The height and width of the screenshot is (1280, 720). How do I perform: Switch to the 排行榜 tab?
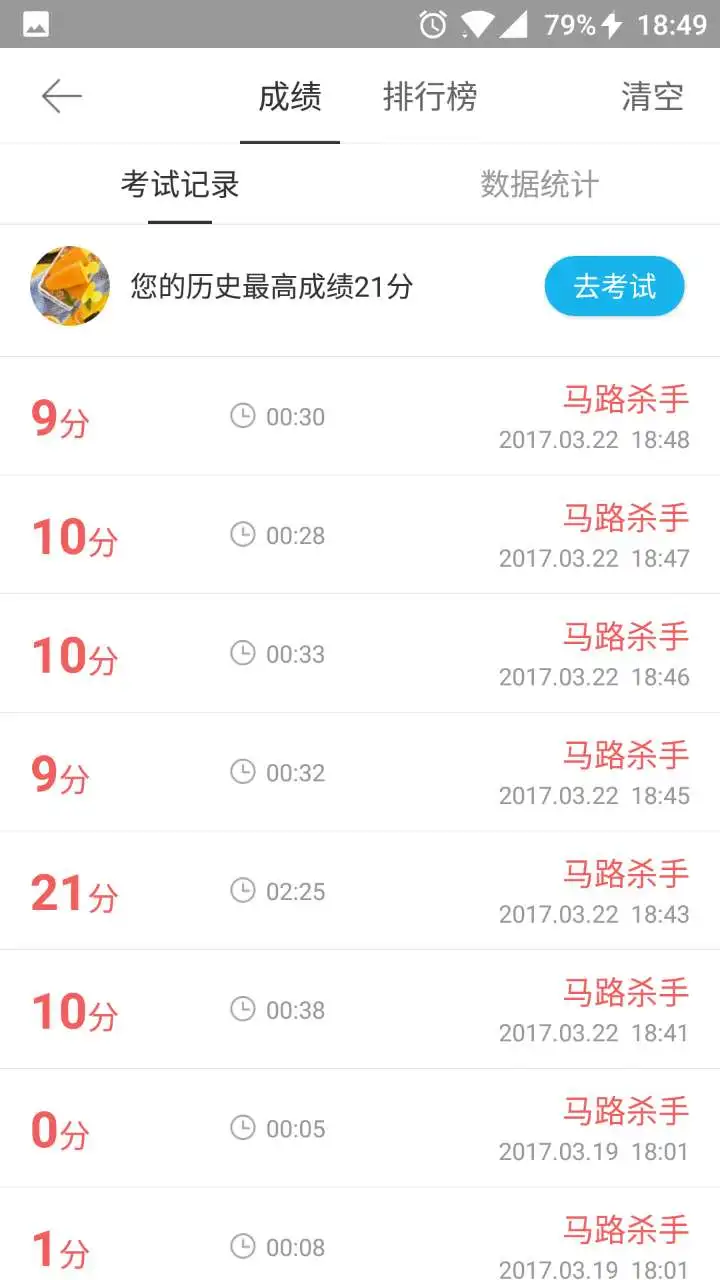click(x=429, y=97)
